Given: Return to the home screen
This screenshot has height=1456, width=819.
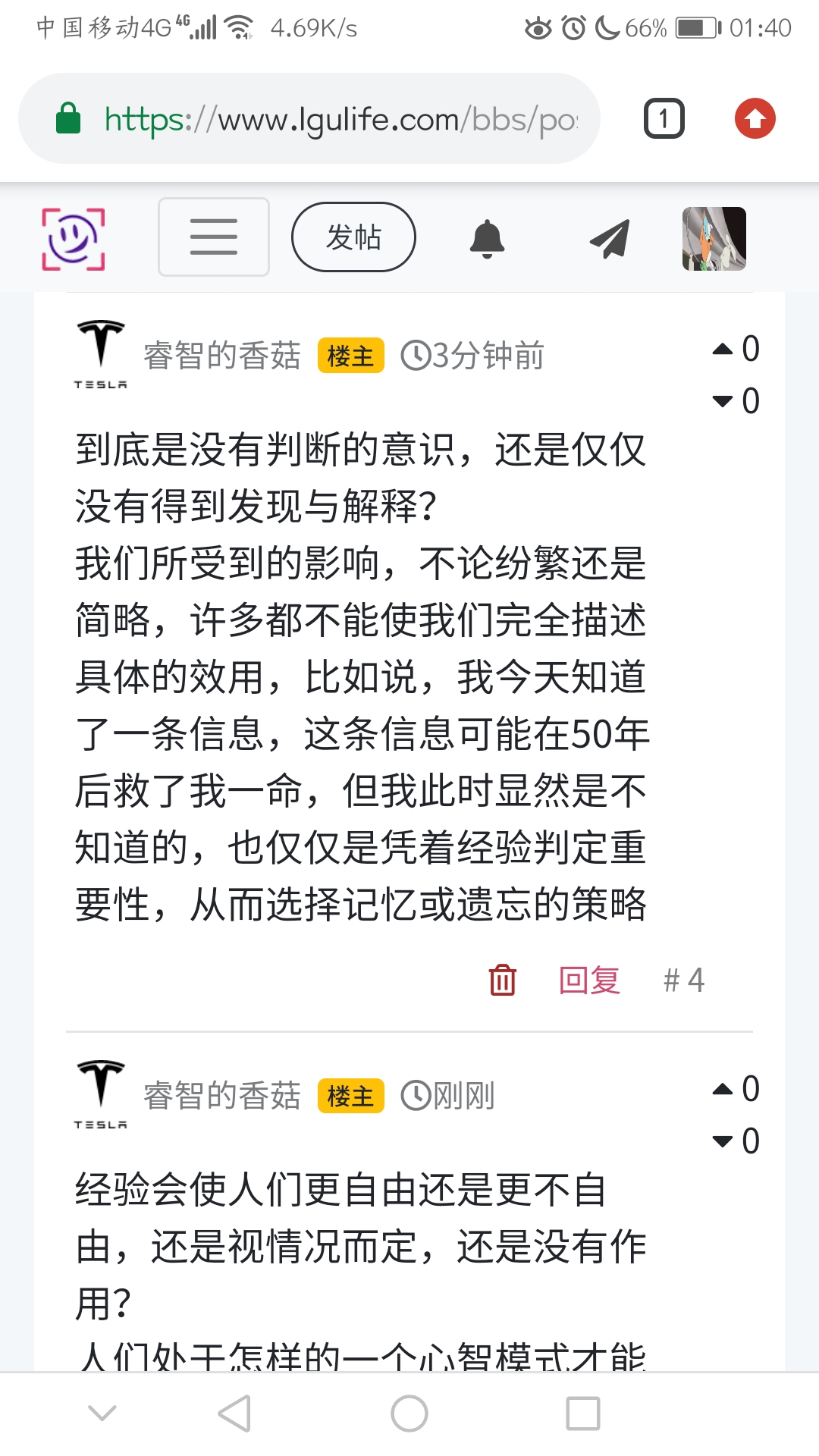Looking at the screenshot, I should coord(409,1414).
